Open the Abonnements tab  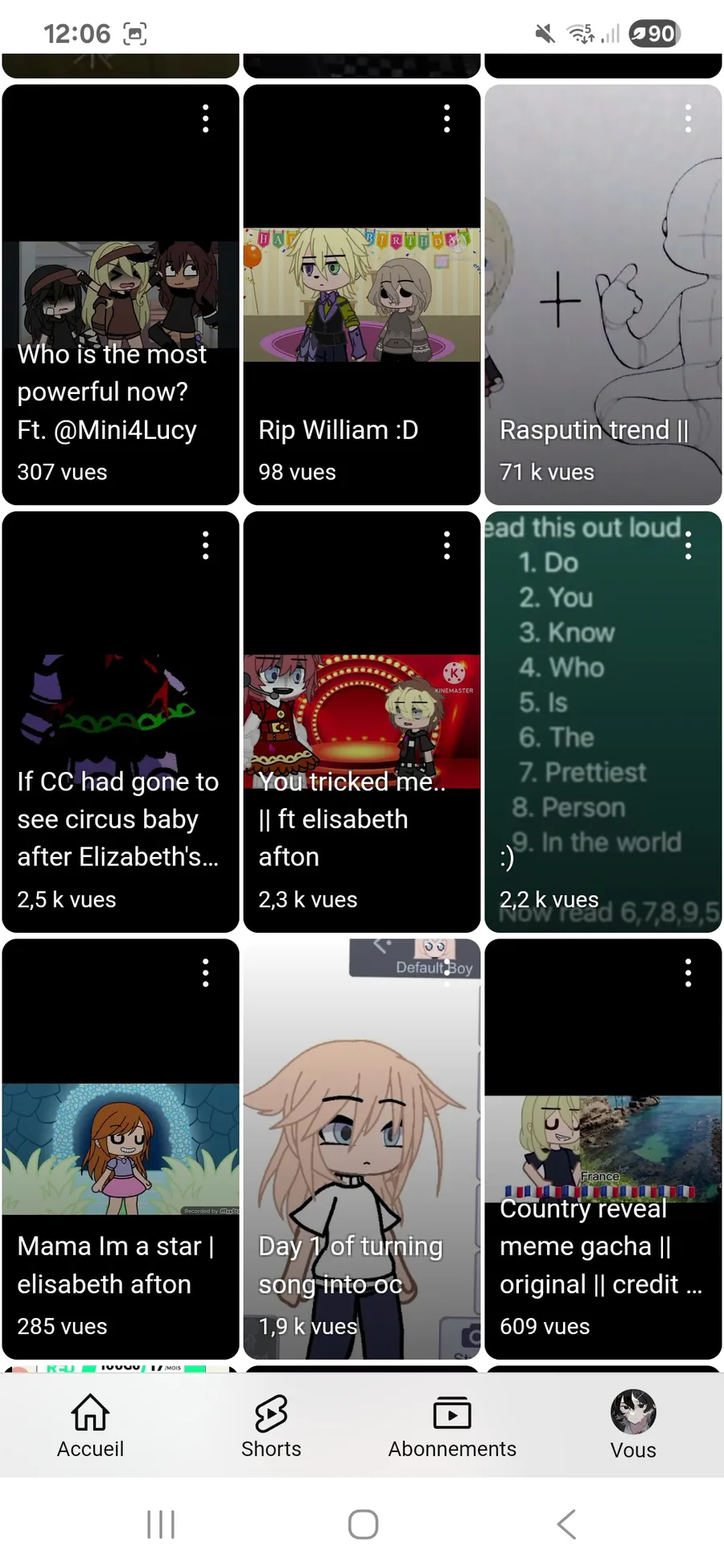(x=452, y=1426)
